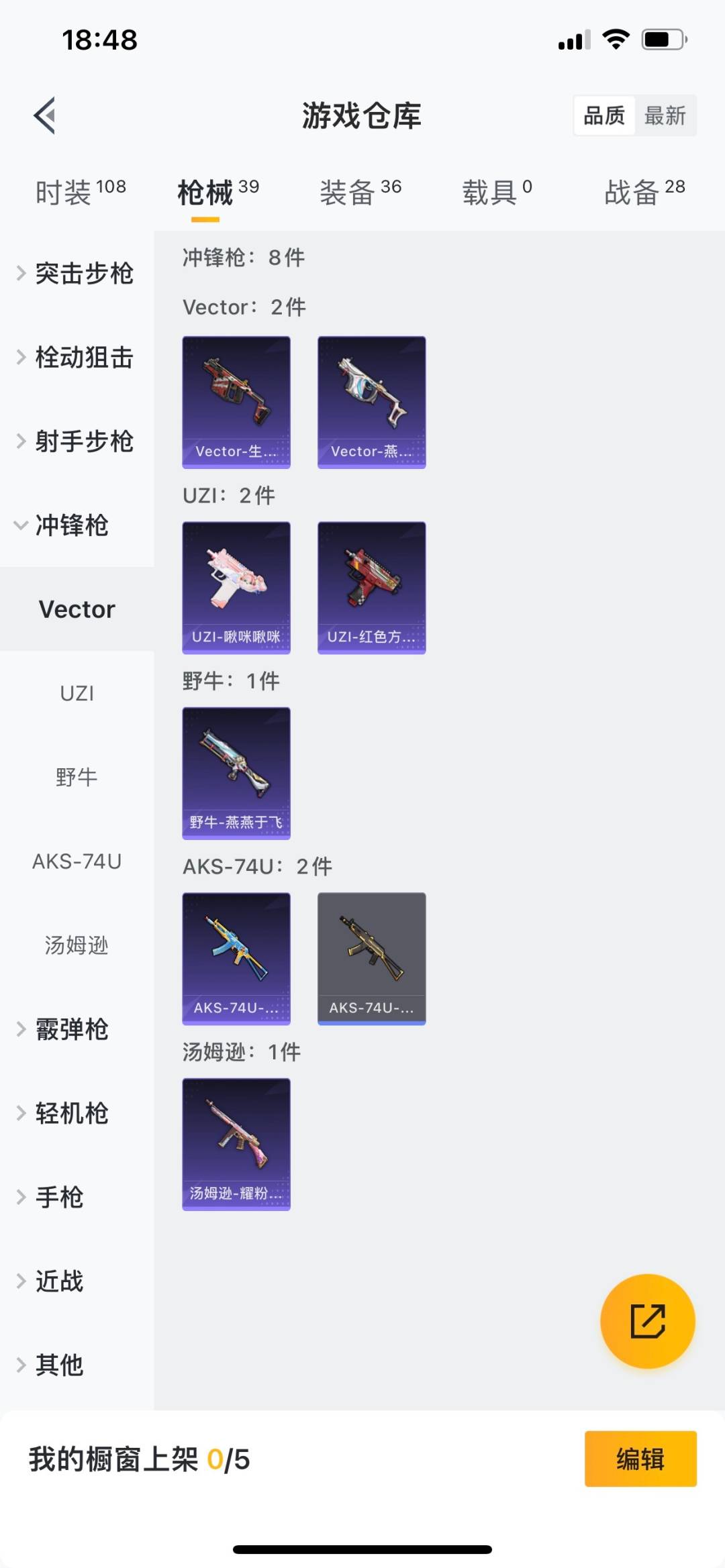
Task: Switch to the 时装 tab
Action: click(x=80, y=193)
